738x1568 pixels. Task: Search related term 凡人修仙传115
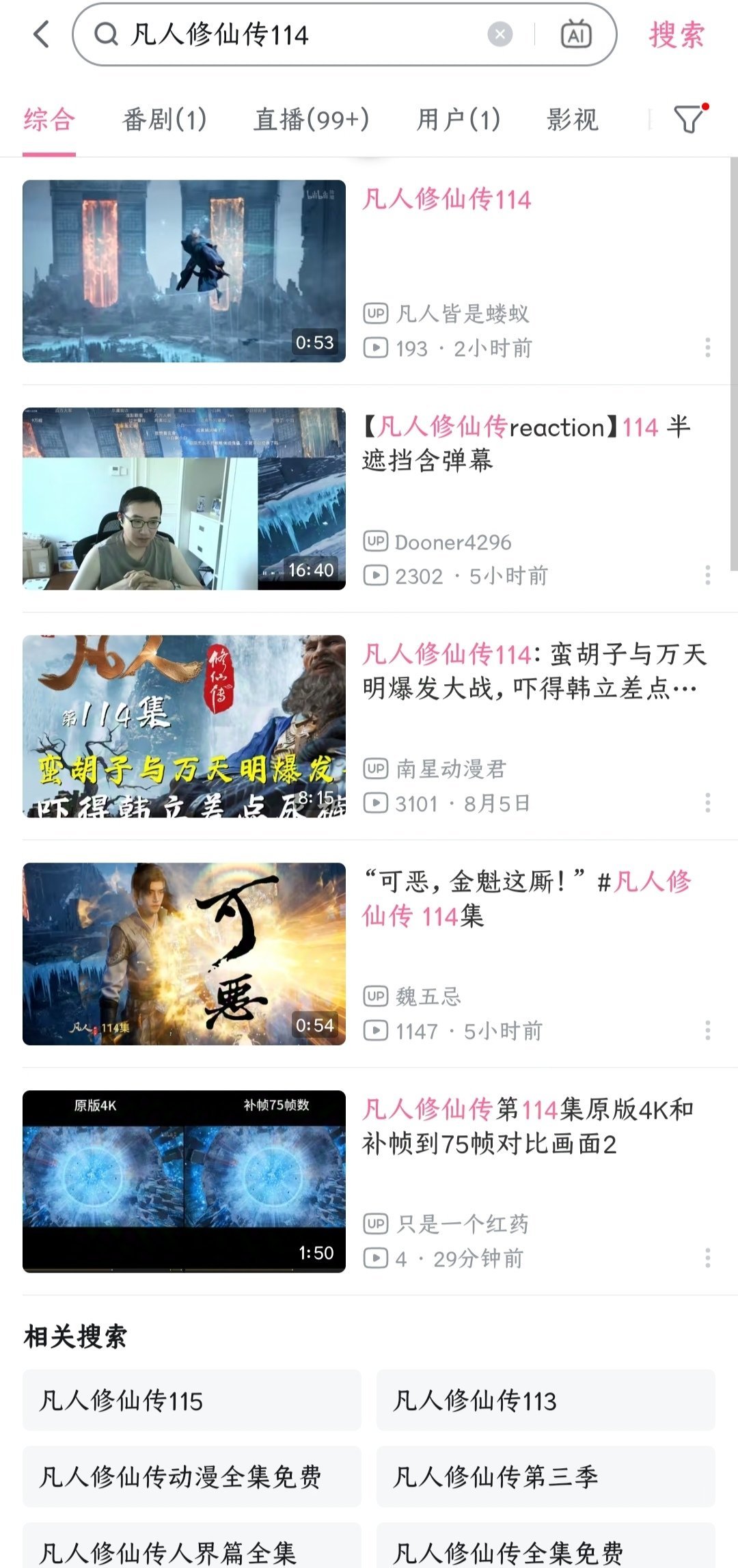pyautogui.click(x=191, y=1401)
